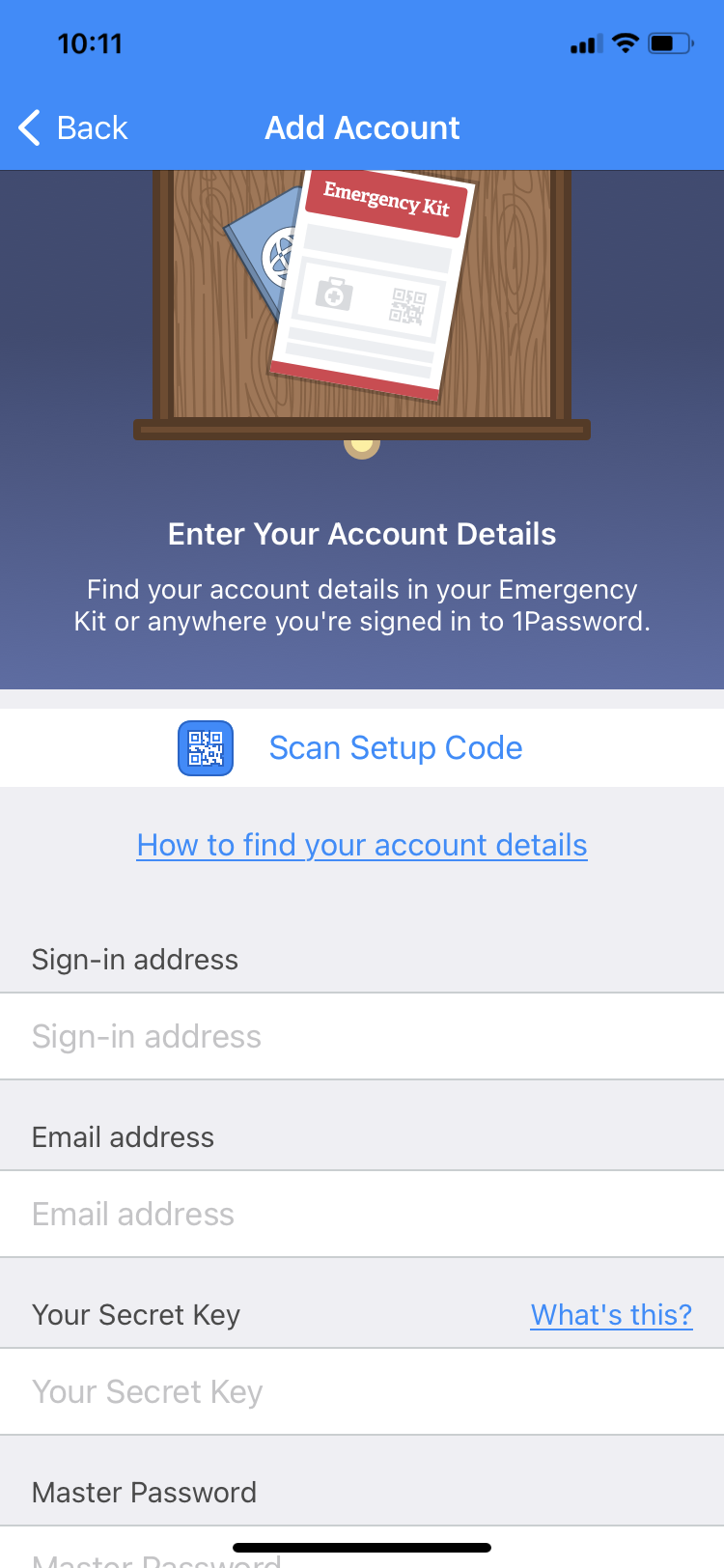Viewport: 724px width, 1568px height.
Task: Click the Master Password input field
Action: pyautogui.click(x=362, y=1554)
